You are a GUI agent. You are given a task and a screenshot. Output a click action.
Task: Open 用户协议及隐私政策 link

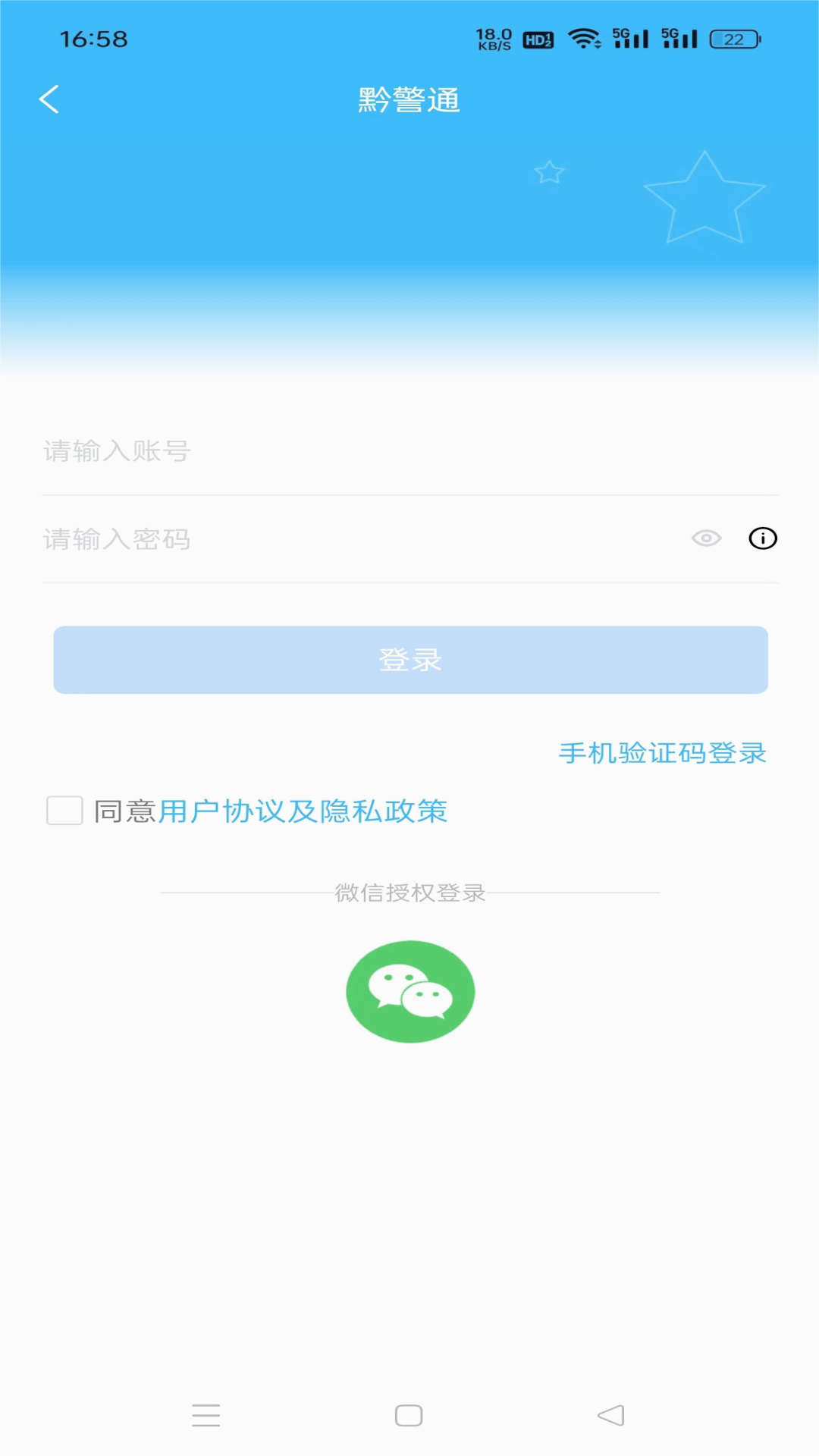pyautogui.click(x=303, y=811)
